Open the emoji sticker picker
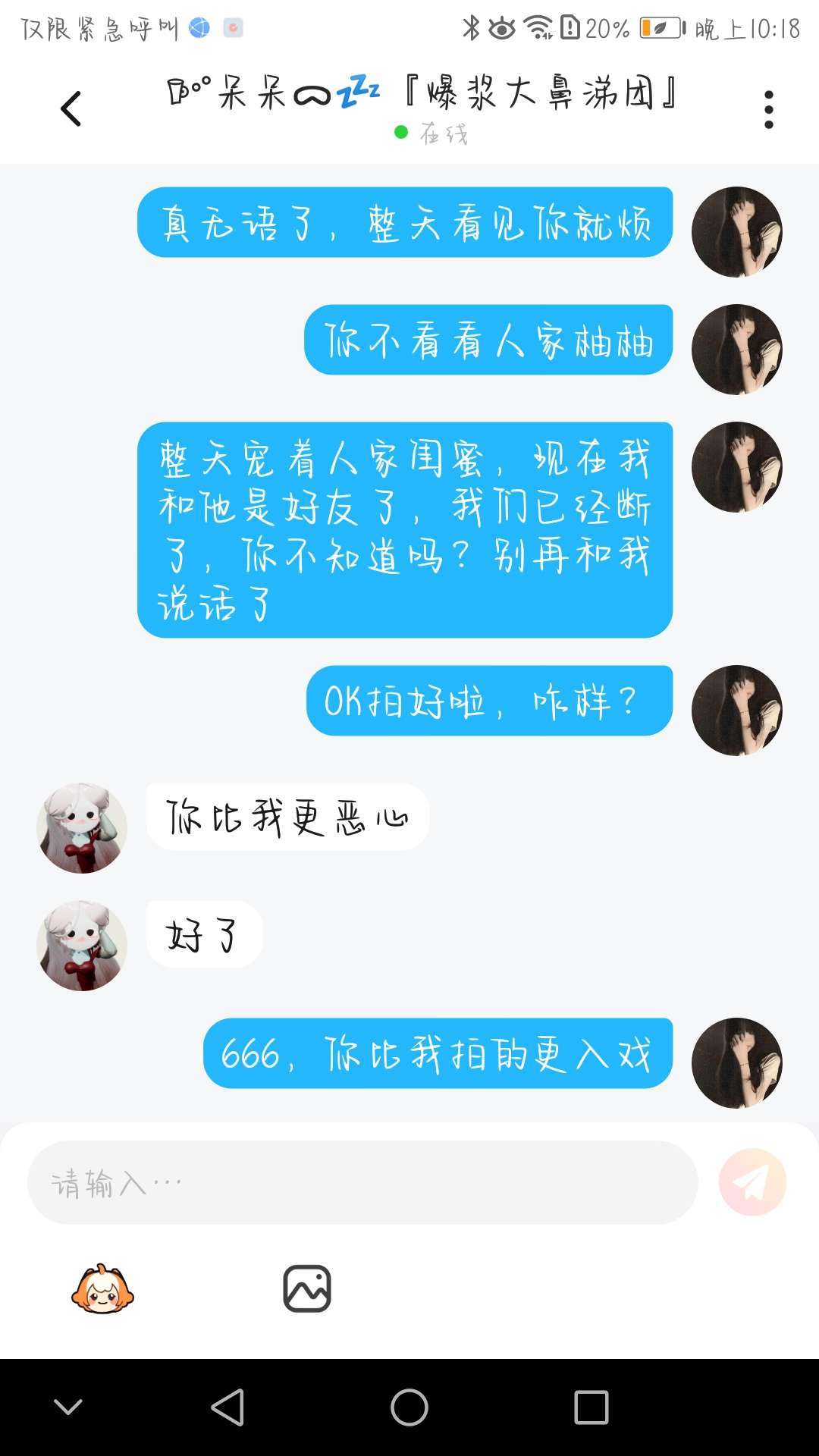Image resolution: width=819 pixels, height=1456 pixels. [x=102, y=1288]
